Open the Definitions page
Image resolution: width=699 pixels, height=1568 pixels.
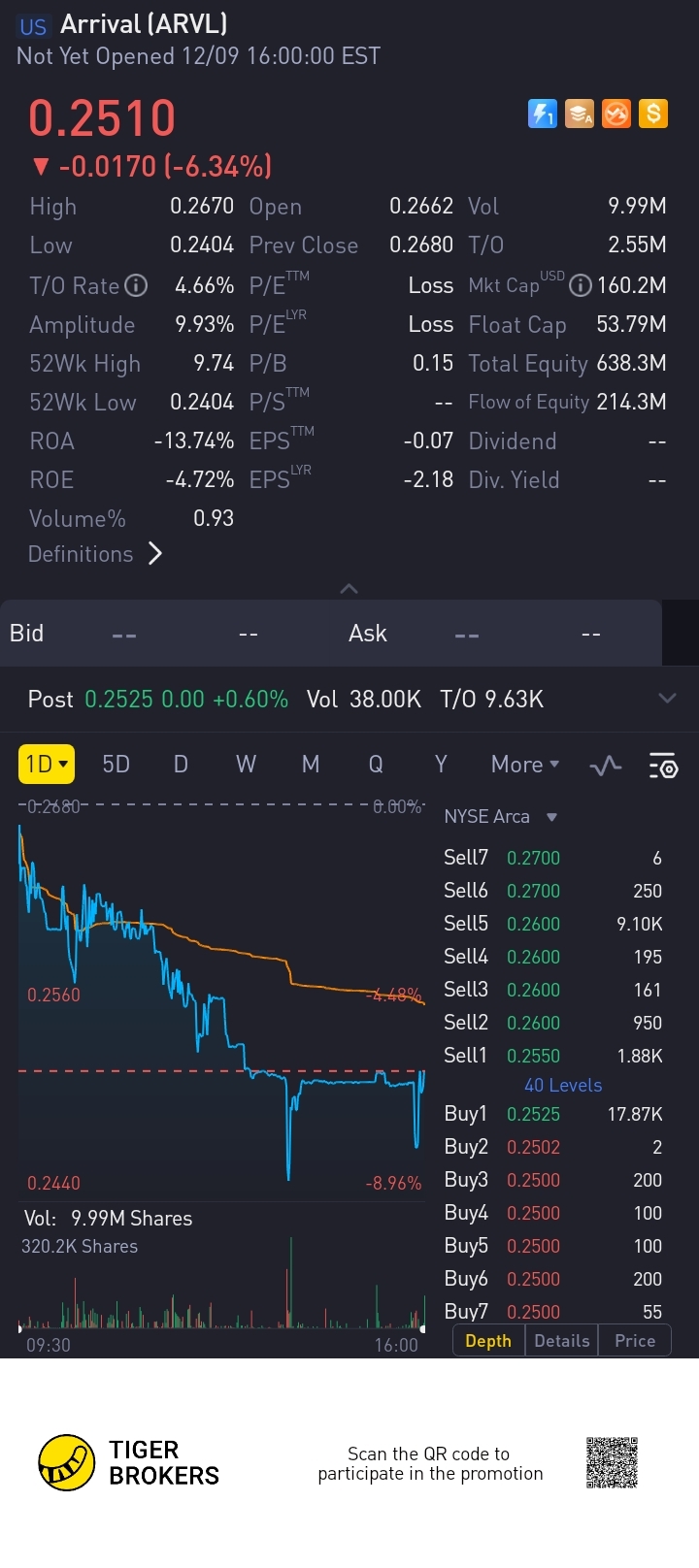[94, 554]
